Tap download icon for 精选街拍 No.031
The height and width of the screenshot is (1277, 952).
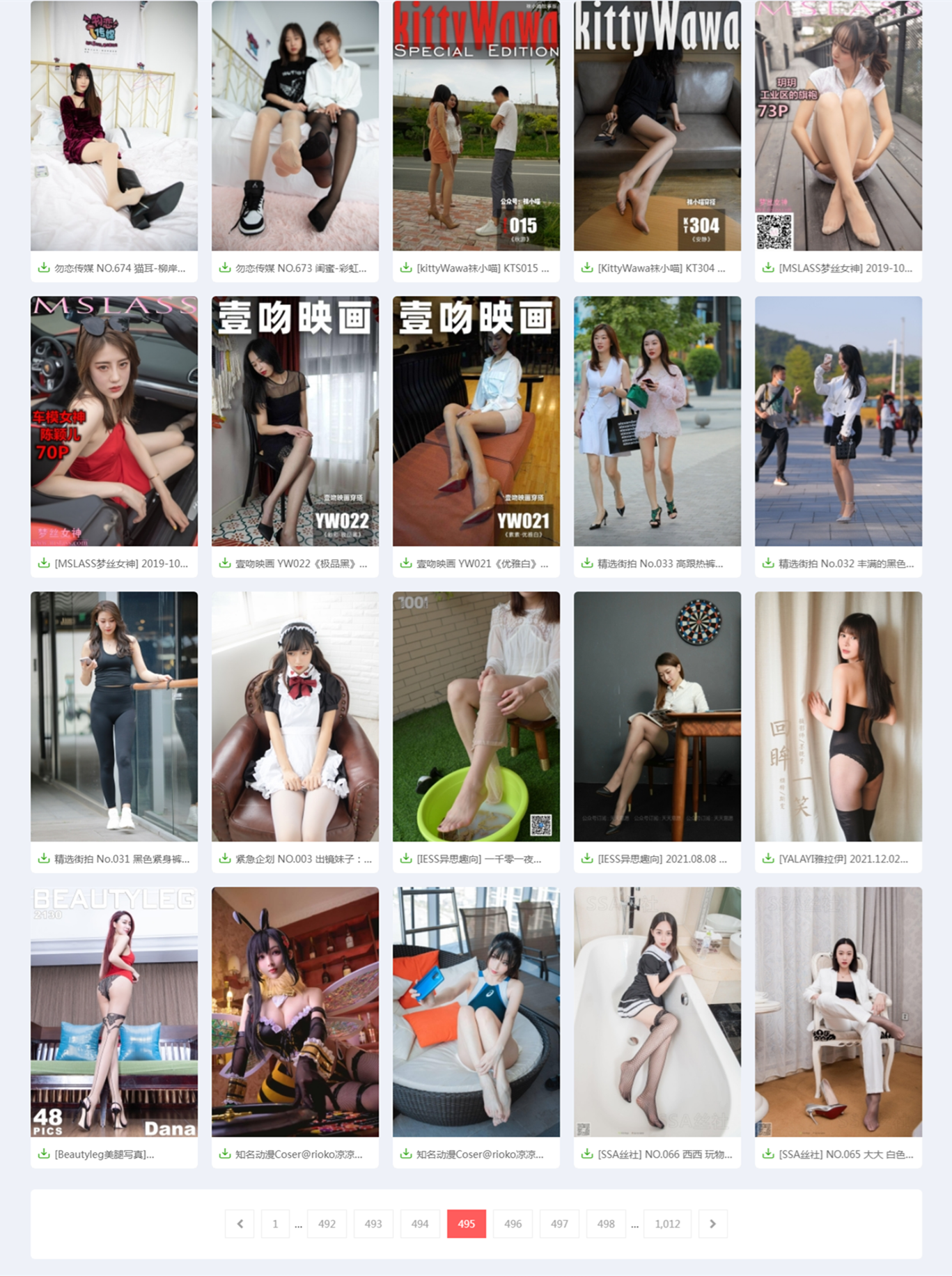pyautogui.click(x=43, y=858)
